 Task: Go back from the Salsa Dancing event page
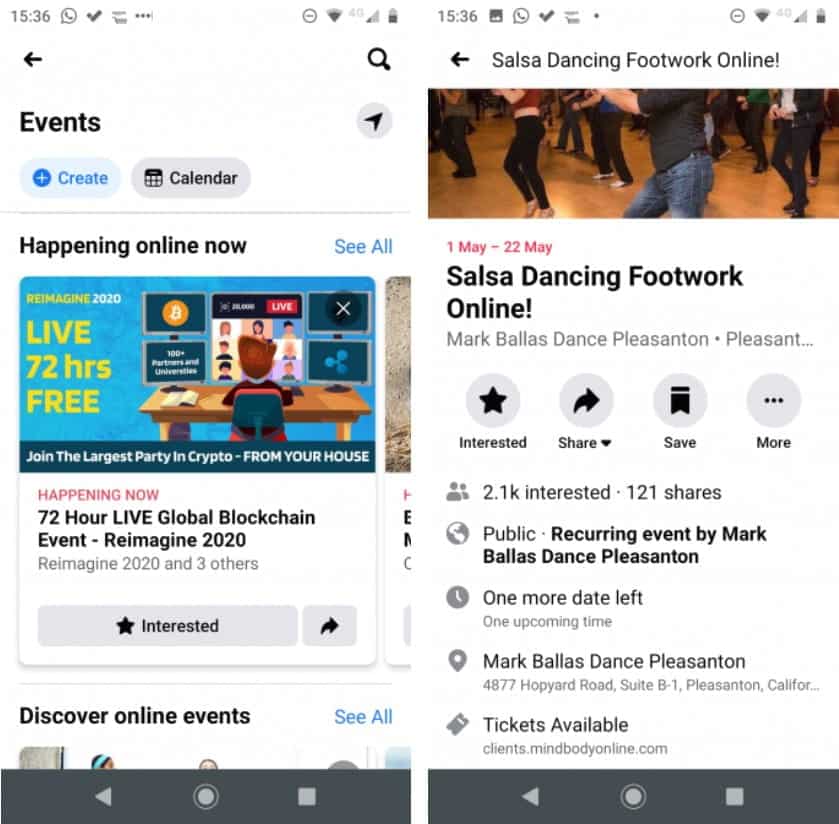point(460,60)
